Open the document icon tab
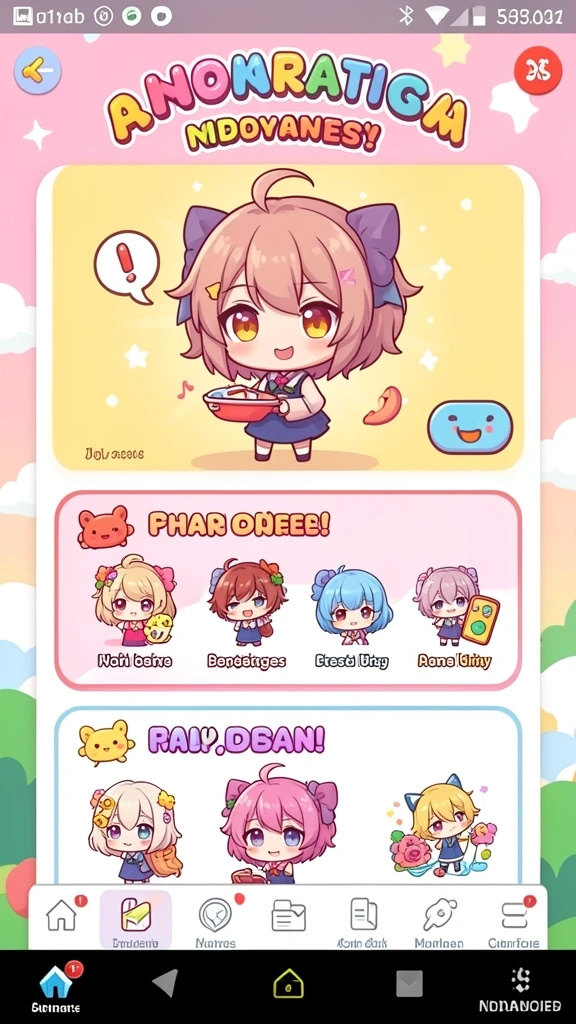This screenshot has height=1024, width=576. tap(363, 921)
